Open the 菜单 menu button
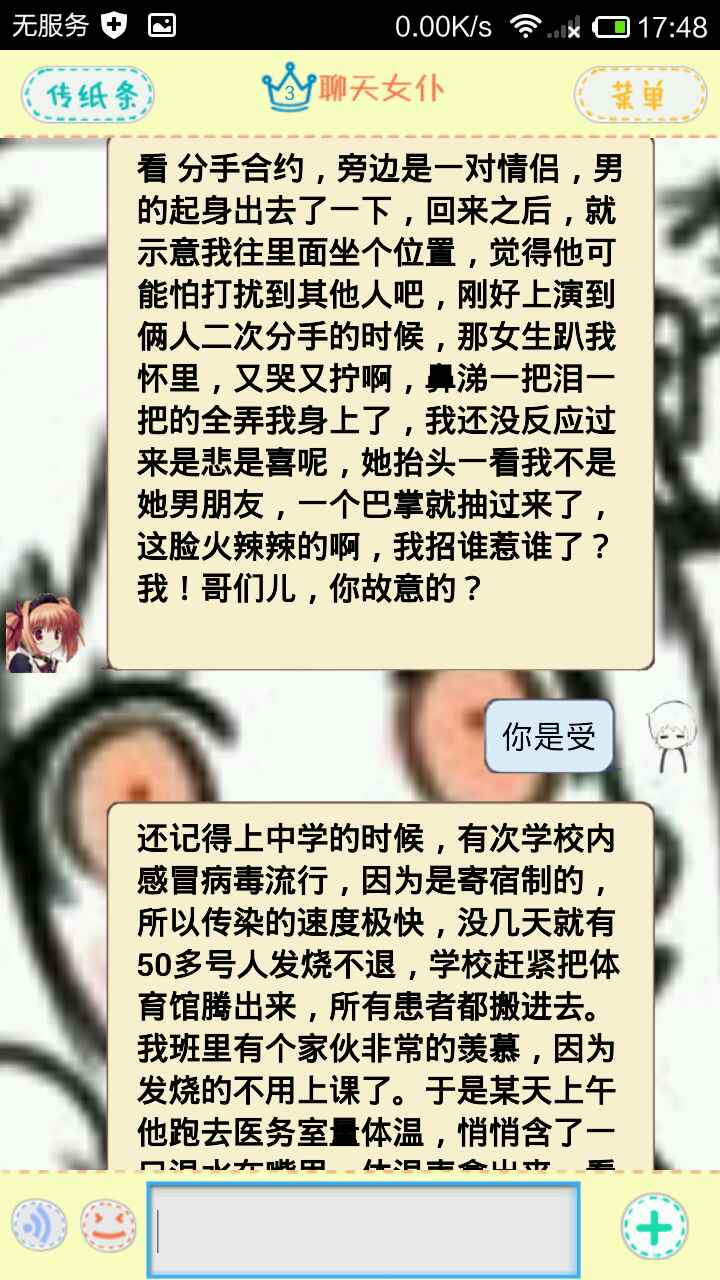720x1280 pixels. click(639, 95)
